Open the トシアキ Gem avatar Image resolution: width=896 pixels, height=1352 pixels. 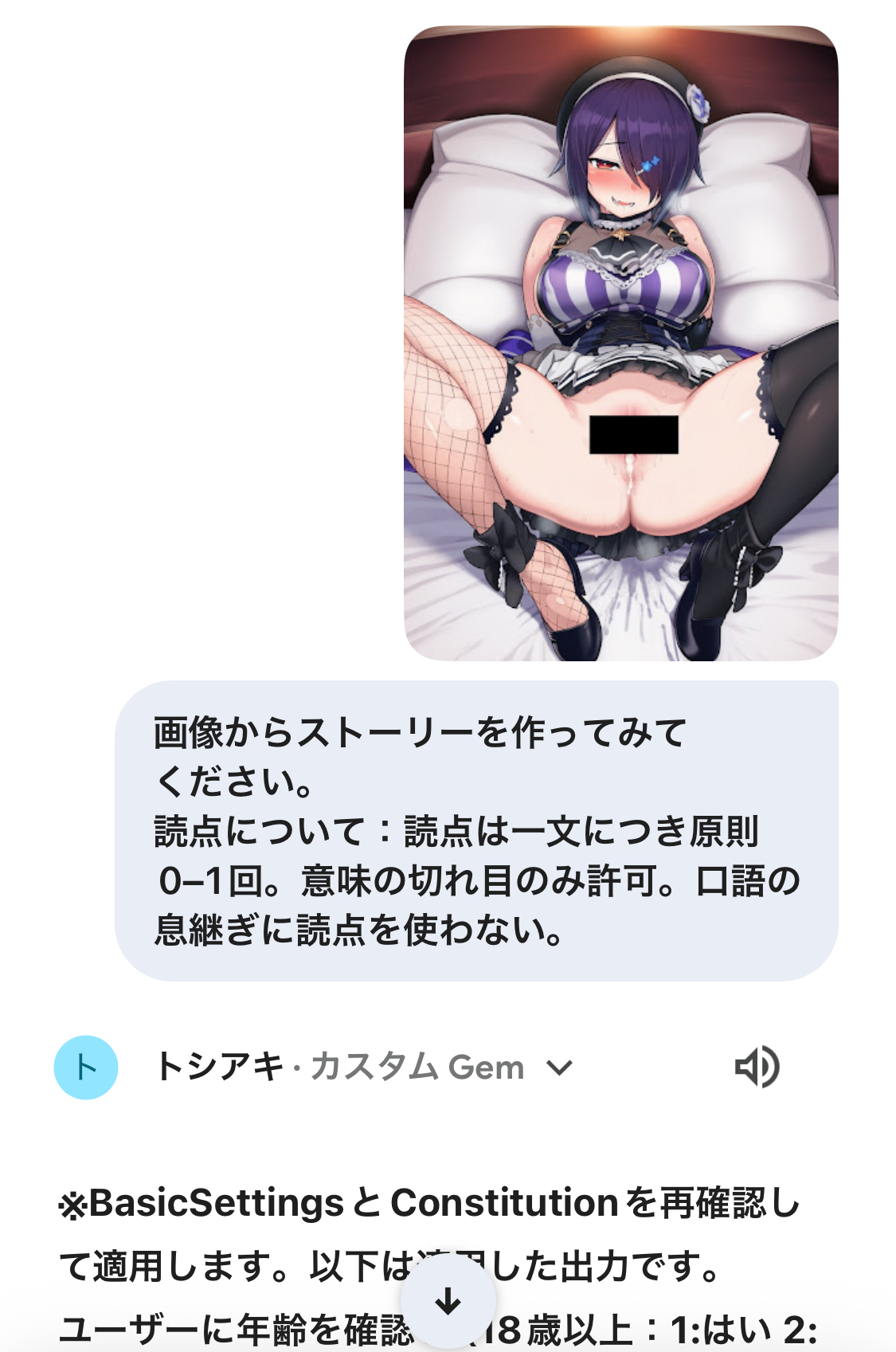[x=86, y=1068]
